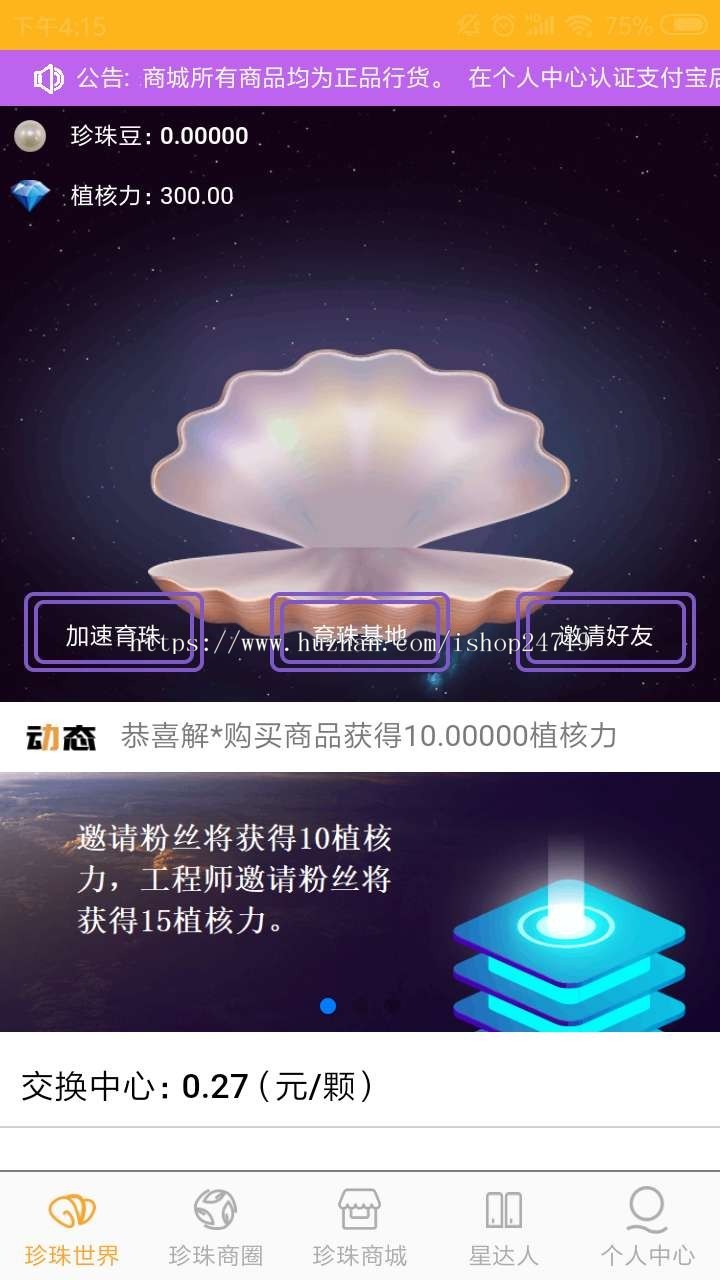Tap the 加速育珠 button

coord(113,632)
